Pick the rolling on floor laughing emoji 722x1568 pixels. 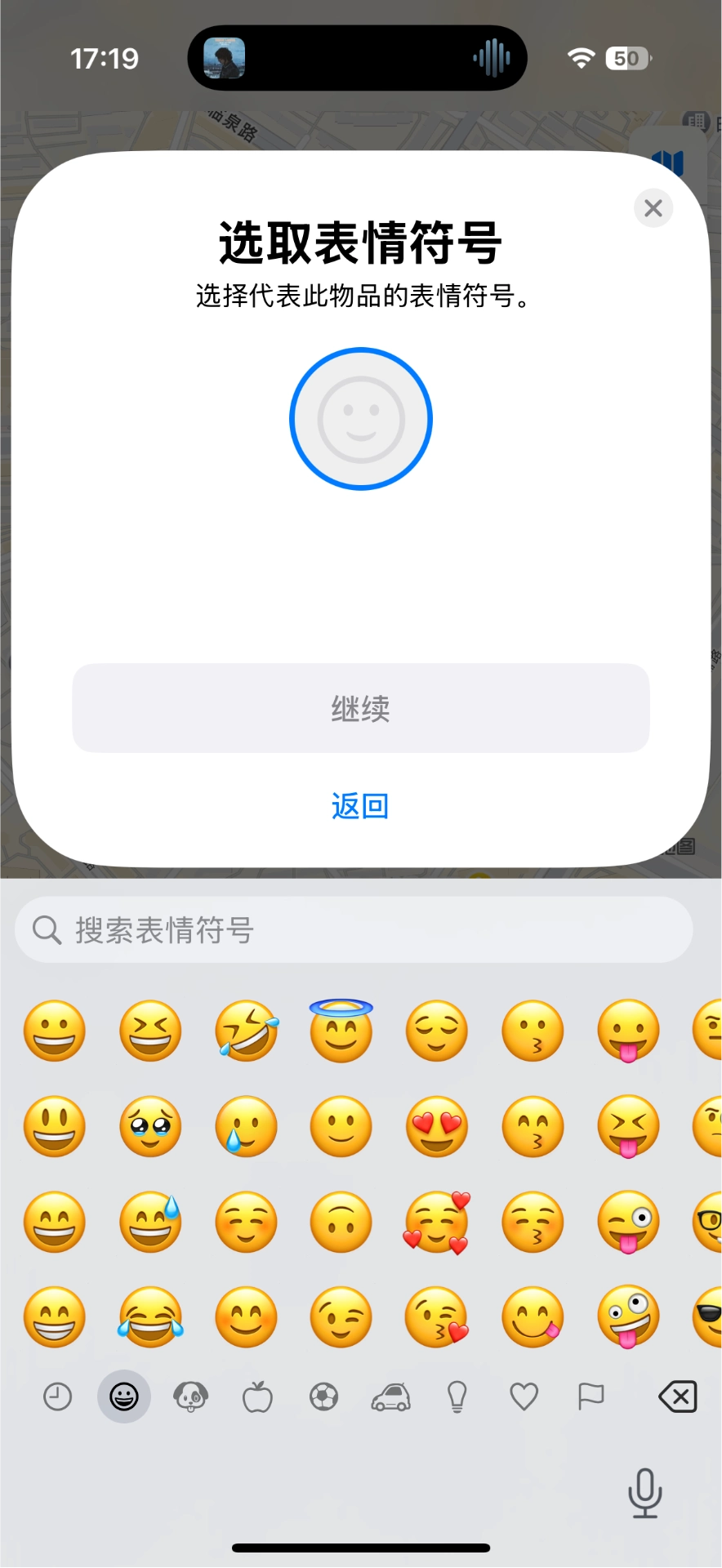tap(246, 1031)
